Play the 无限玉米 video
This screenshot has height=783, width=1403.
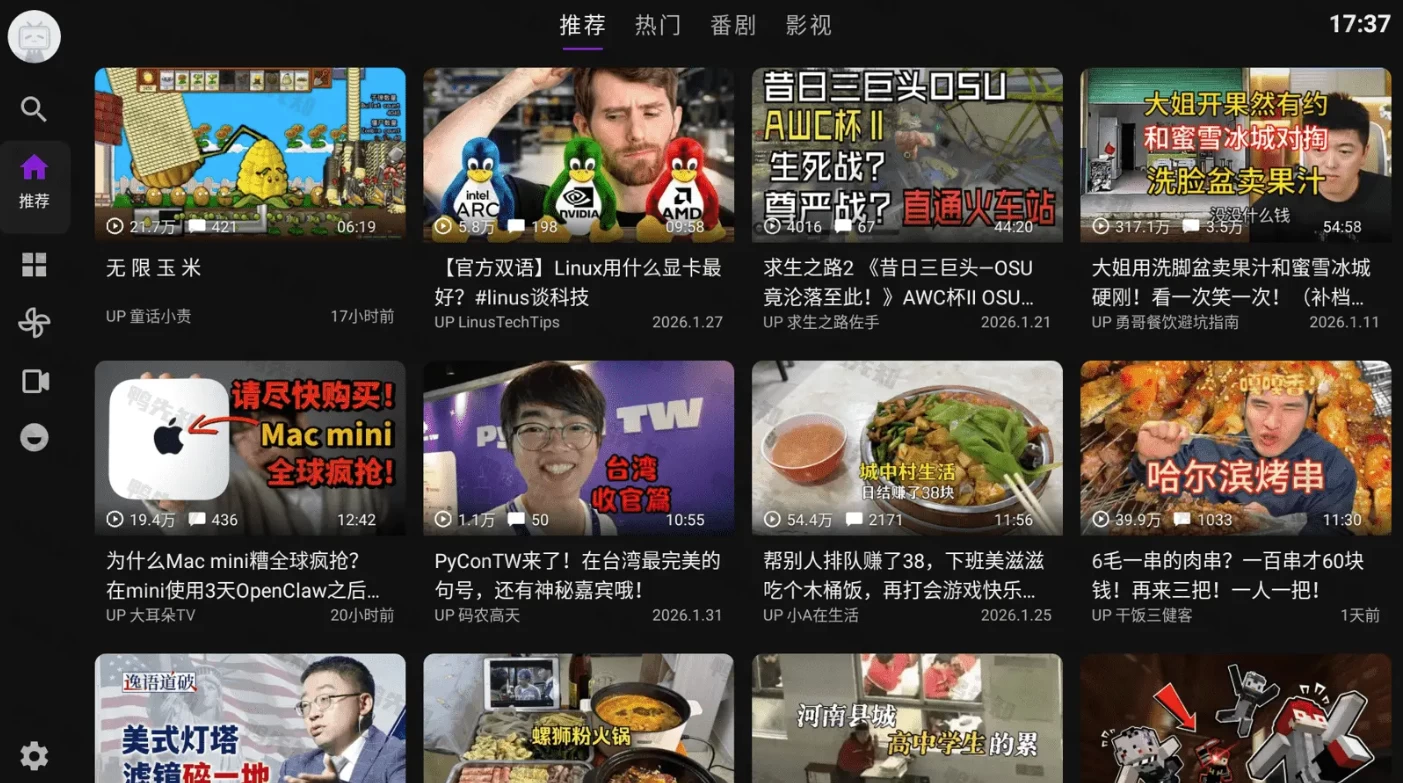[250, 155]
